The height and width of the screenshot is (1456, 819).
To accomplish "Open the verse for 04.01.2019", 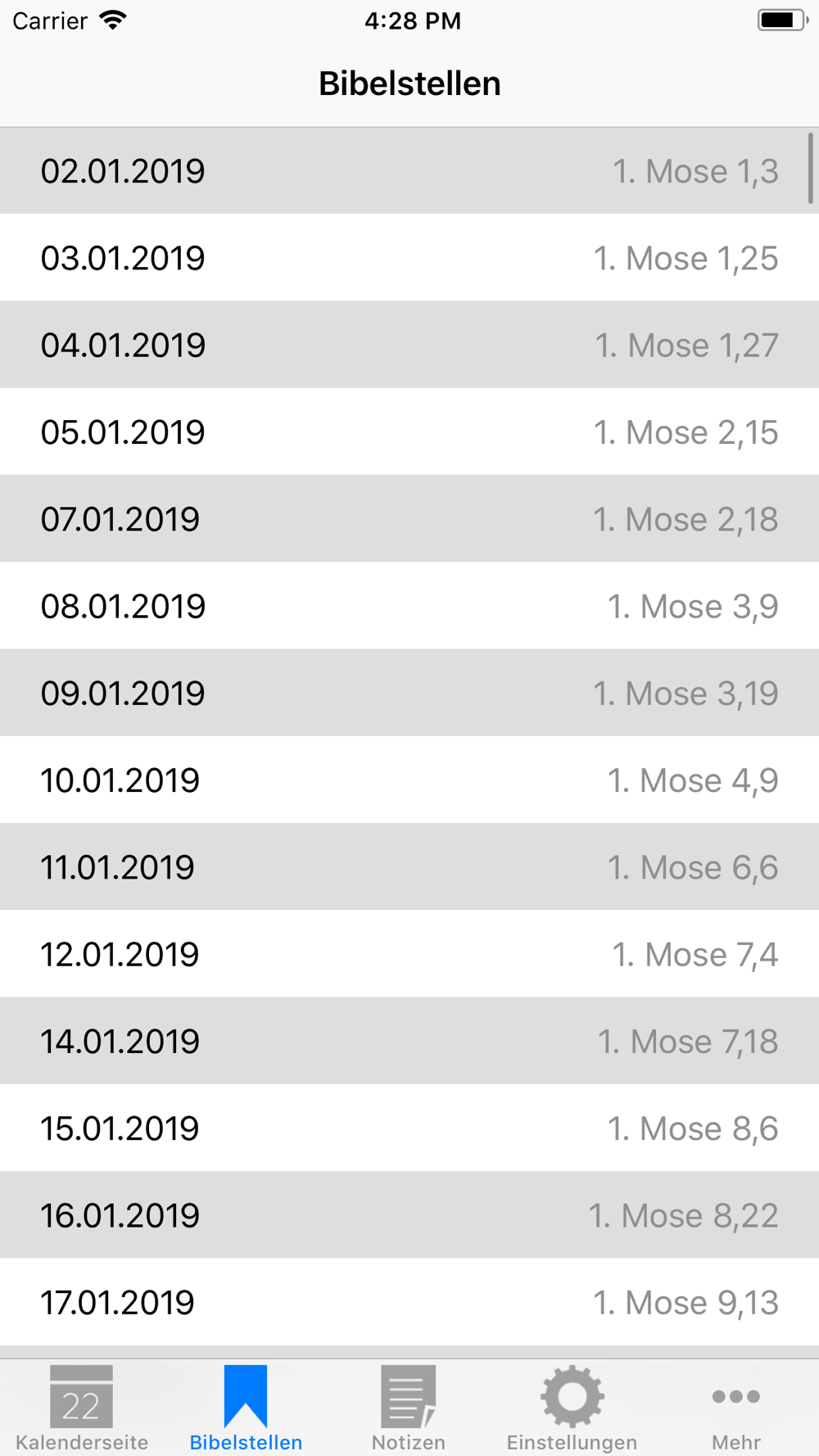I will click(x=409, y=344).
